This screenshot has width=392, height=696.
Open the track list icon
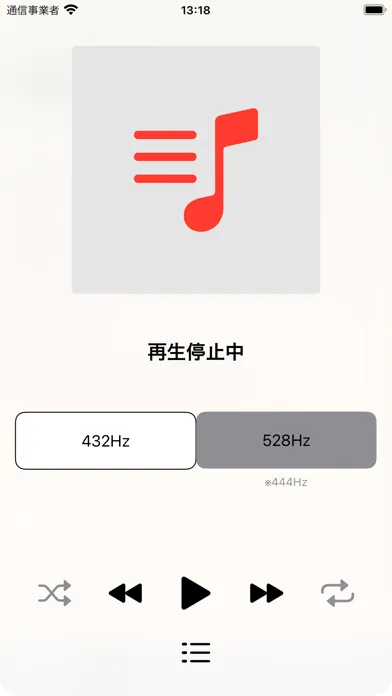[x=196, y=652]
